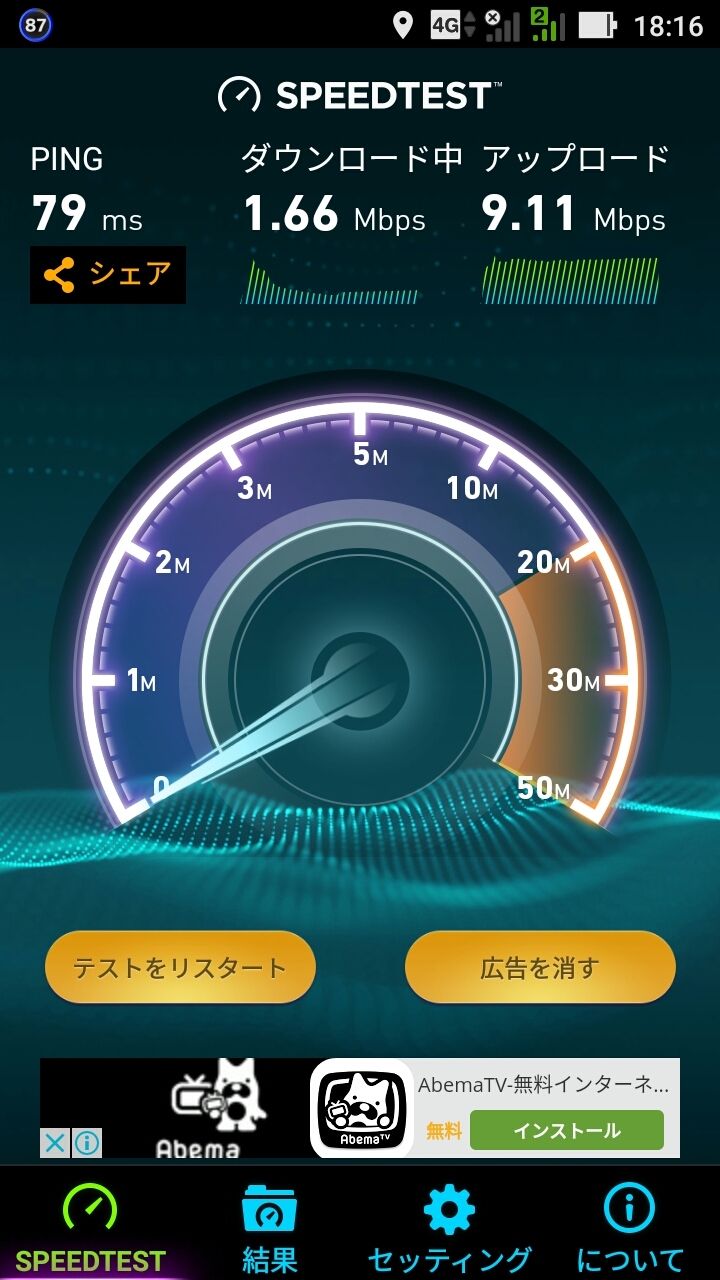Install AbemaTV from the ad banner
The height and width of the screenshot is (1280, 720).
tap(566, 1131)
